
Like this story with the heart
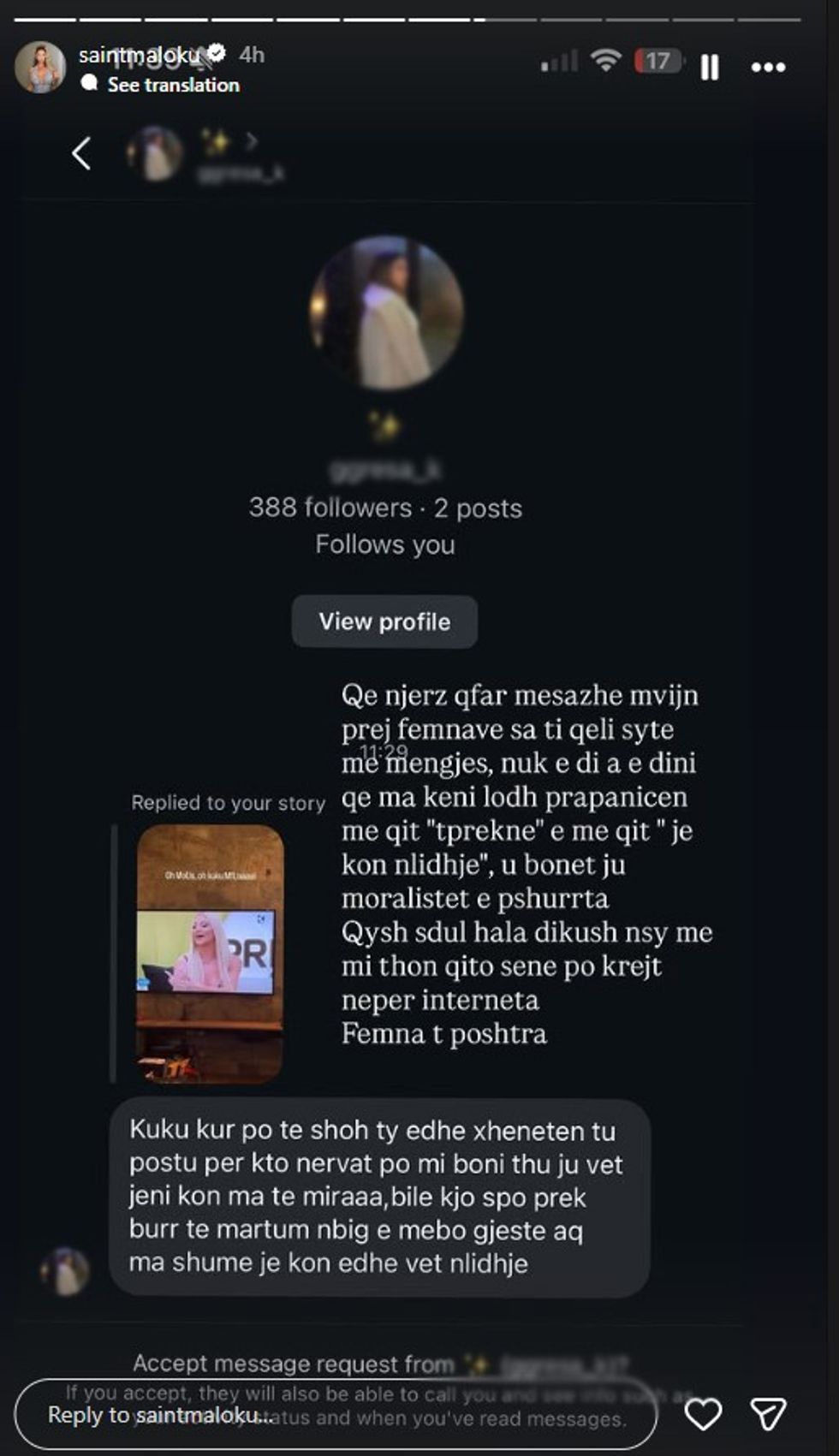coord(703,1414)
